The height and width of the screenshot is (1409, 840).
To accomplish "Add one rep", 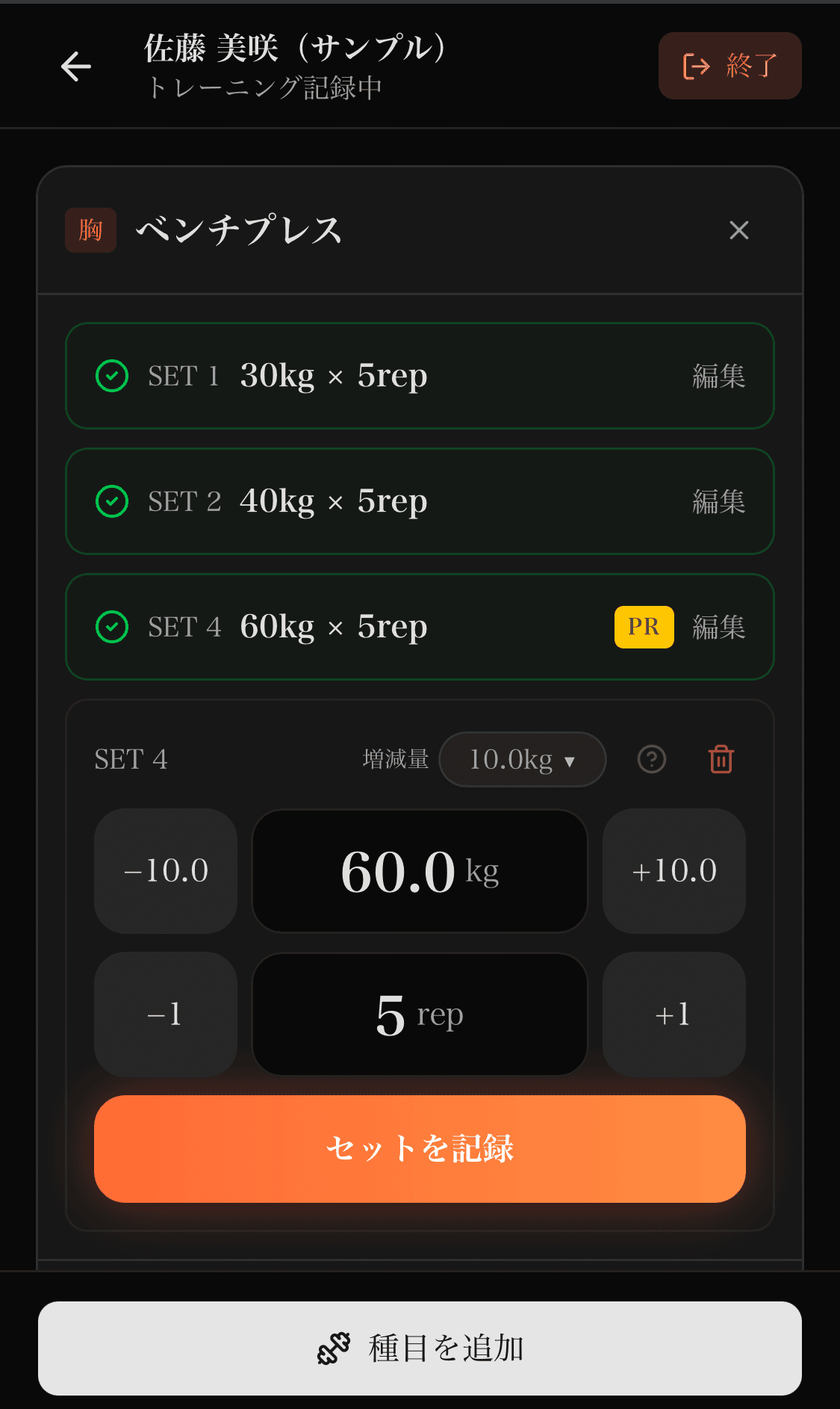I will click(x=673, y=1015).
